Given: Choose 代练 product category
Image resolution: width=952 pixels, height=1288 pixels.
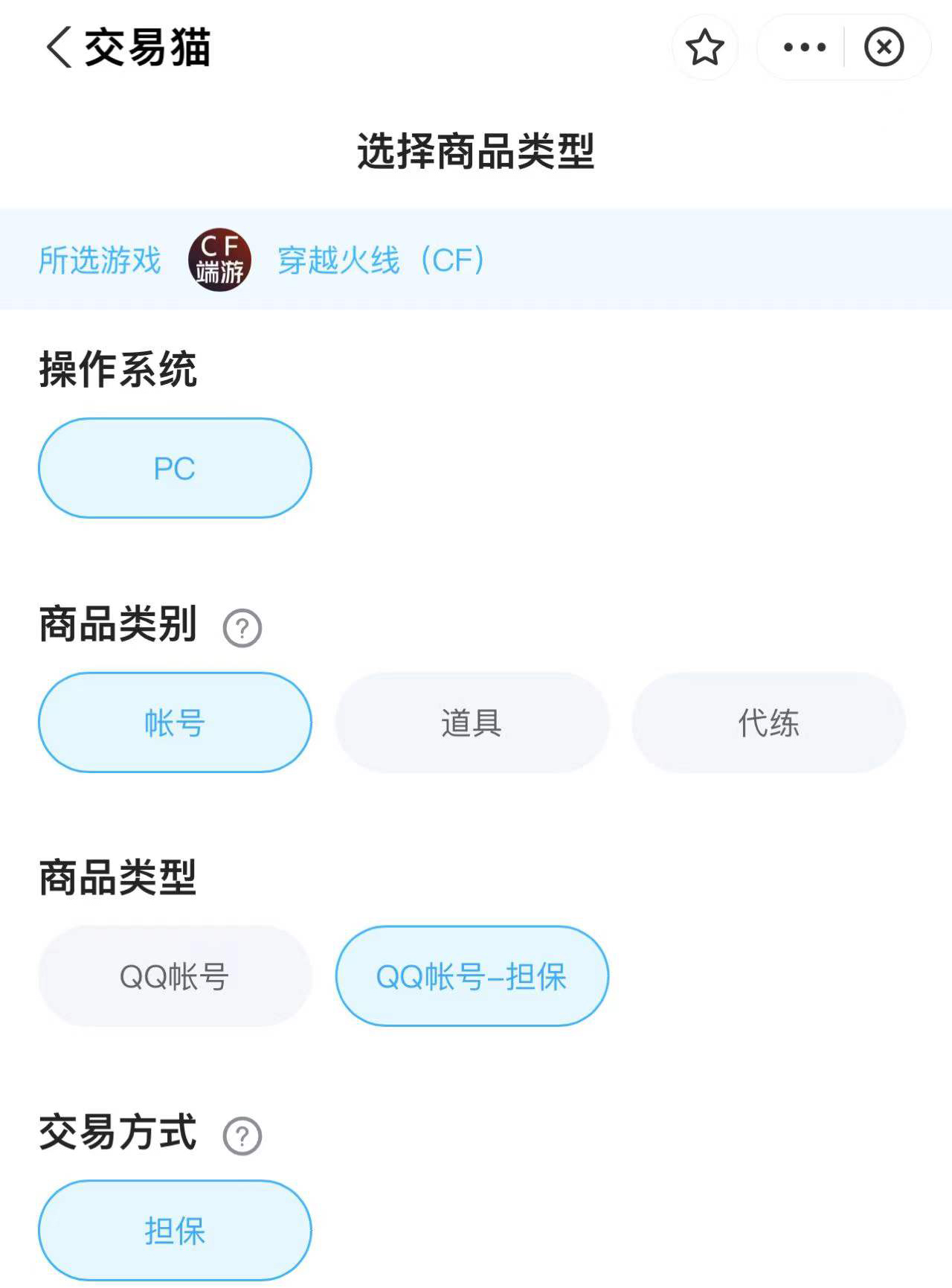Looking at the screenshot, I should point(768,723).
